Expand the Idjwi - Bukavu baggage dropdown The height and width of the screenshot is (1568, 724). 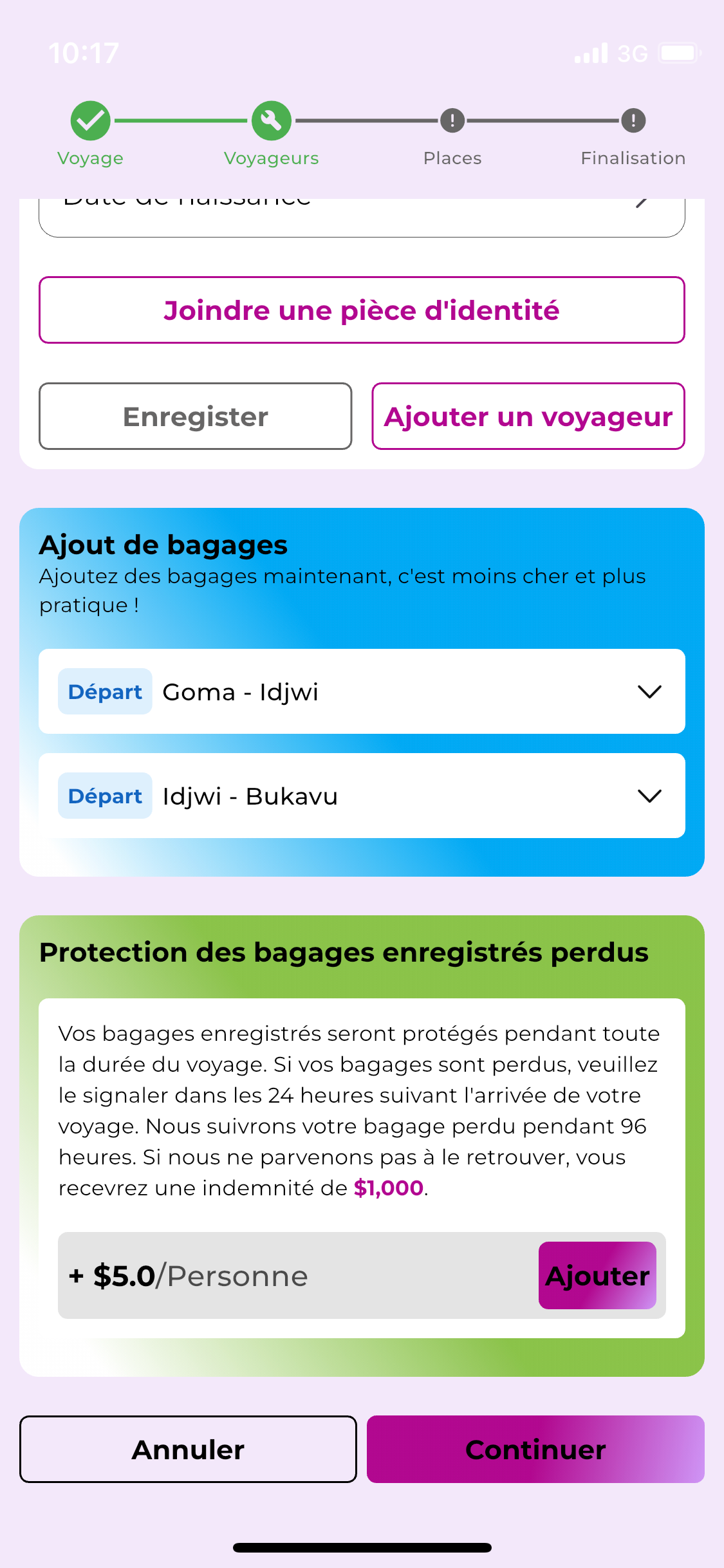pyautogui.click(x=362, y=796)
